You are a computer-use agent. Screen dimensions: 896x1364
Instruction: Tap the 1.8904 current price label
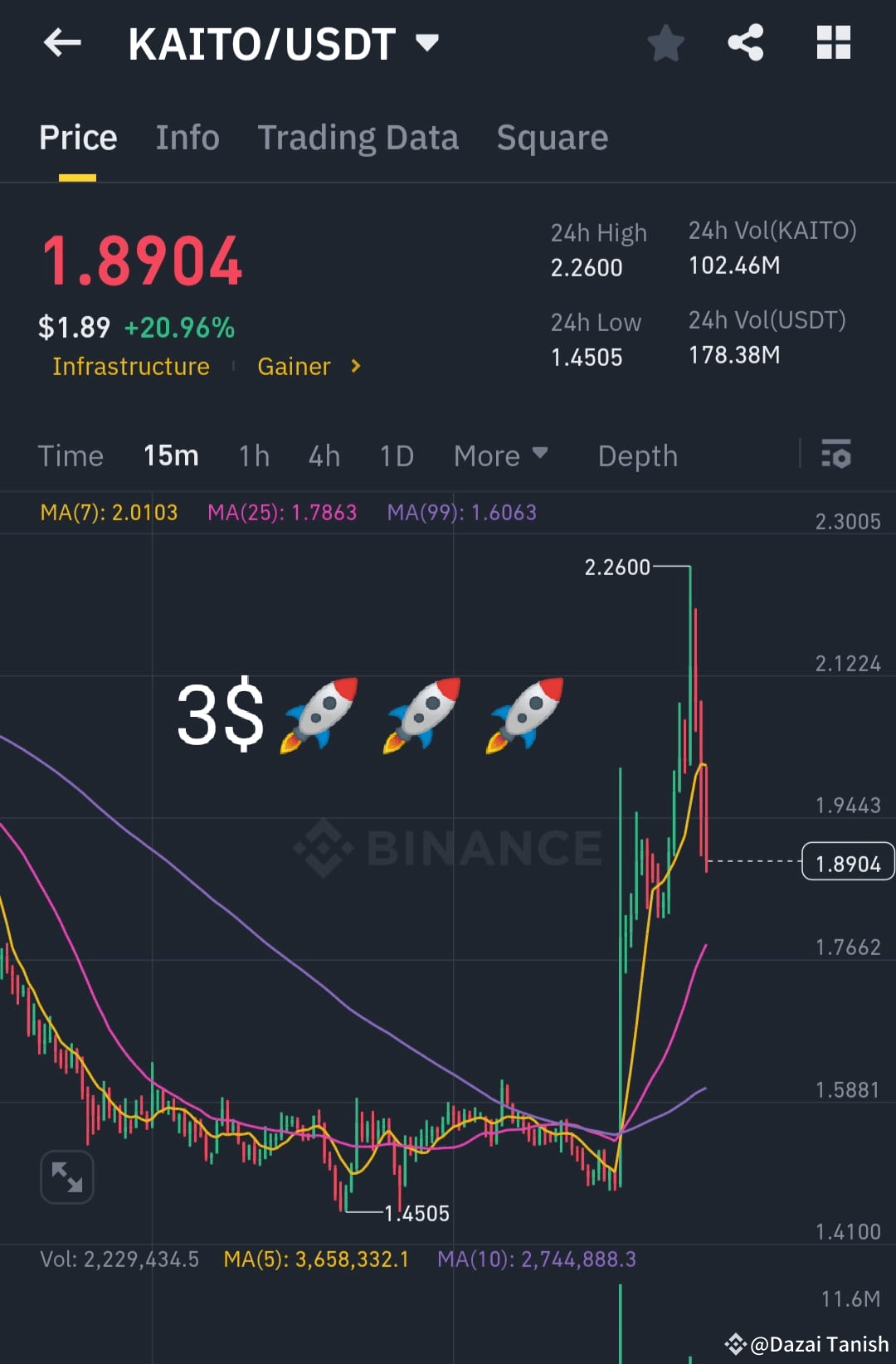click(847, 863)
